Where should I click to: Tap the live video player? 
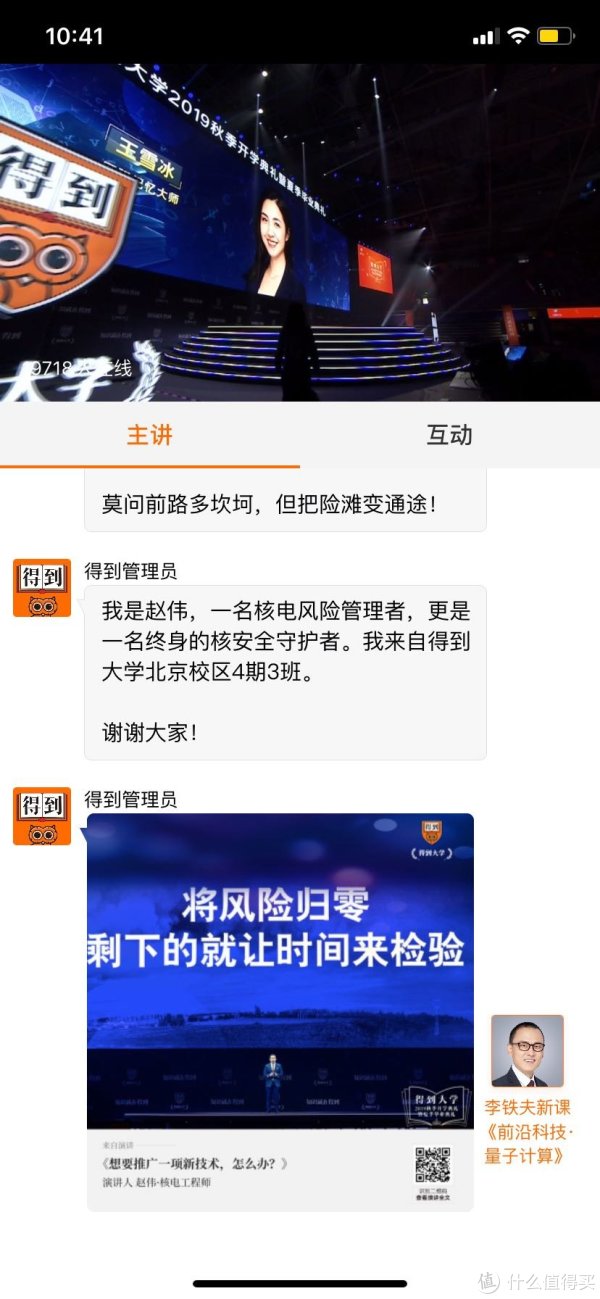pyautogui.click(x=300, y=232)
